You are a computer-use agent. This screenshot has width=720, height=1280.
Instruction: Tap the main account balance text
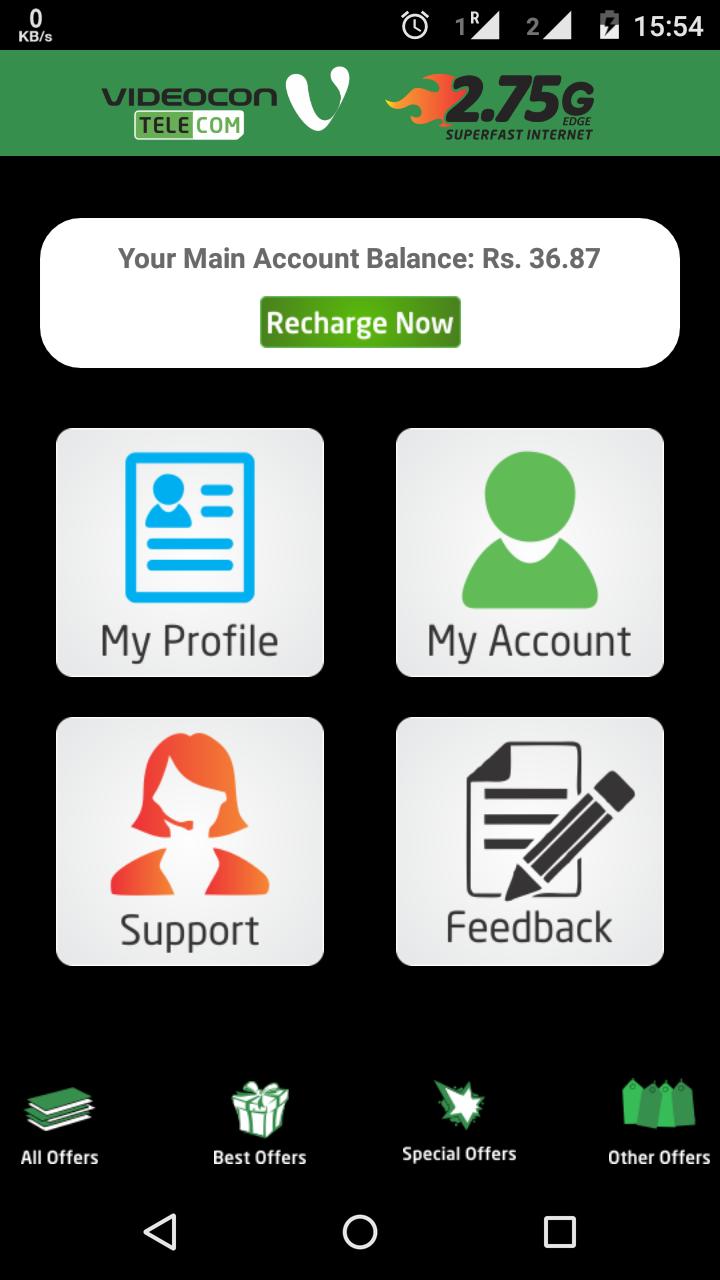point(359,258)
